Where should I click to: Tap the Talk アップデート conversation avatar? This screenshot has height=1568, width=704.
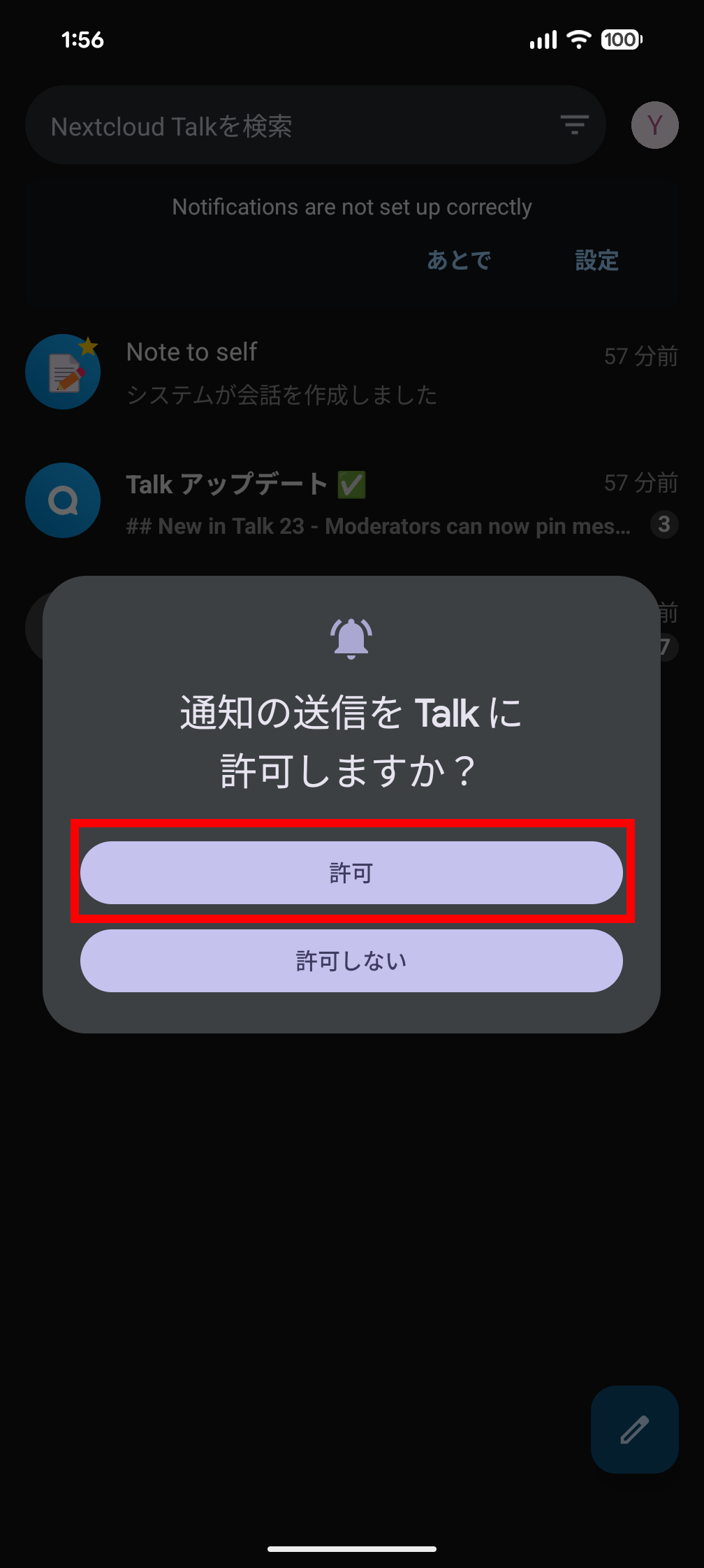point(63,500)
